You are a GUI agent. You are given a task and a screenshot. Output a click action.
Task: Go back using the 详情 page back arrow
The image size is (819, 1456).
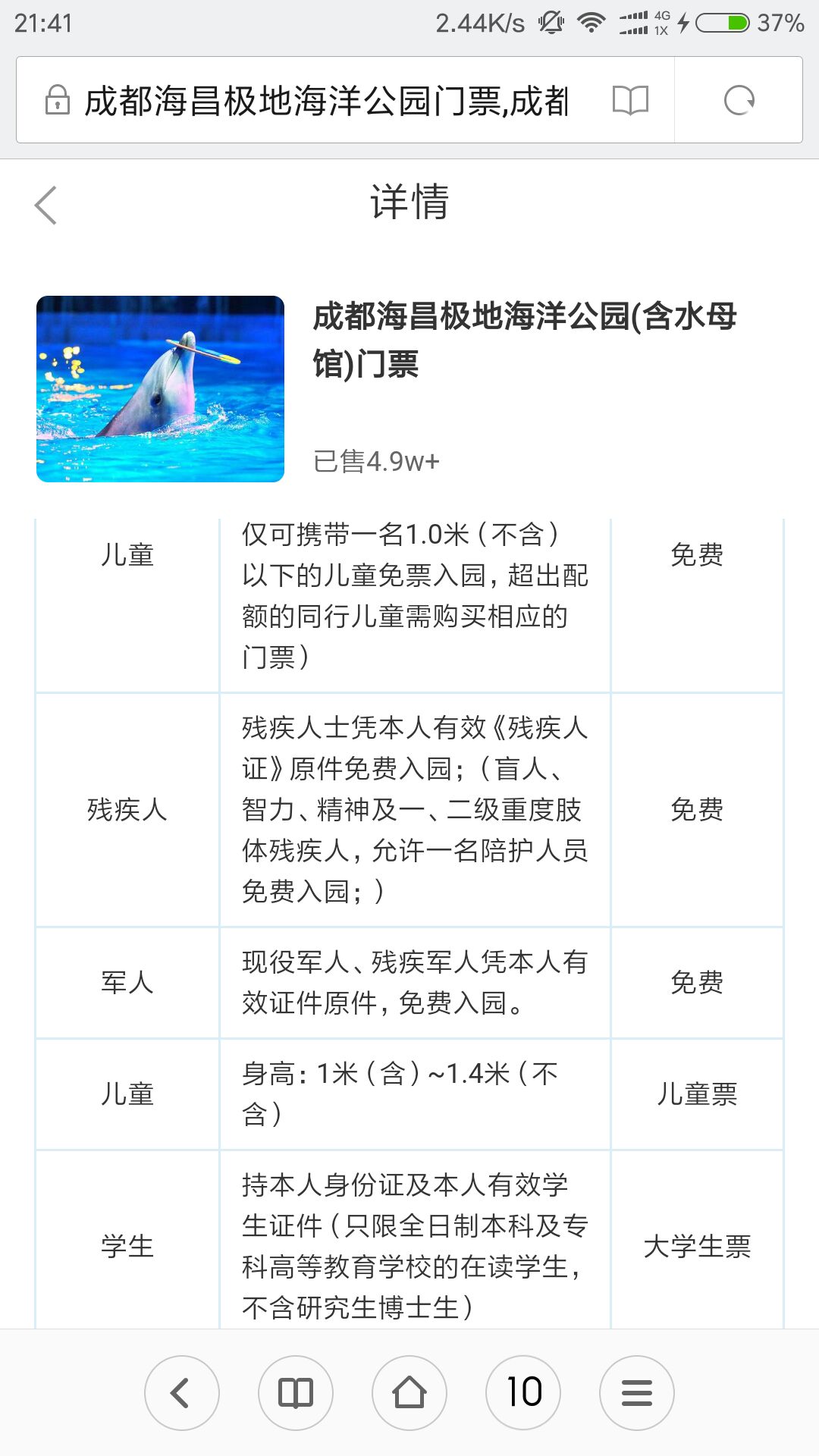pyautogui.click(x=46, y=205)
